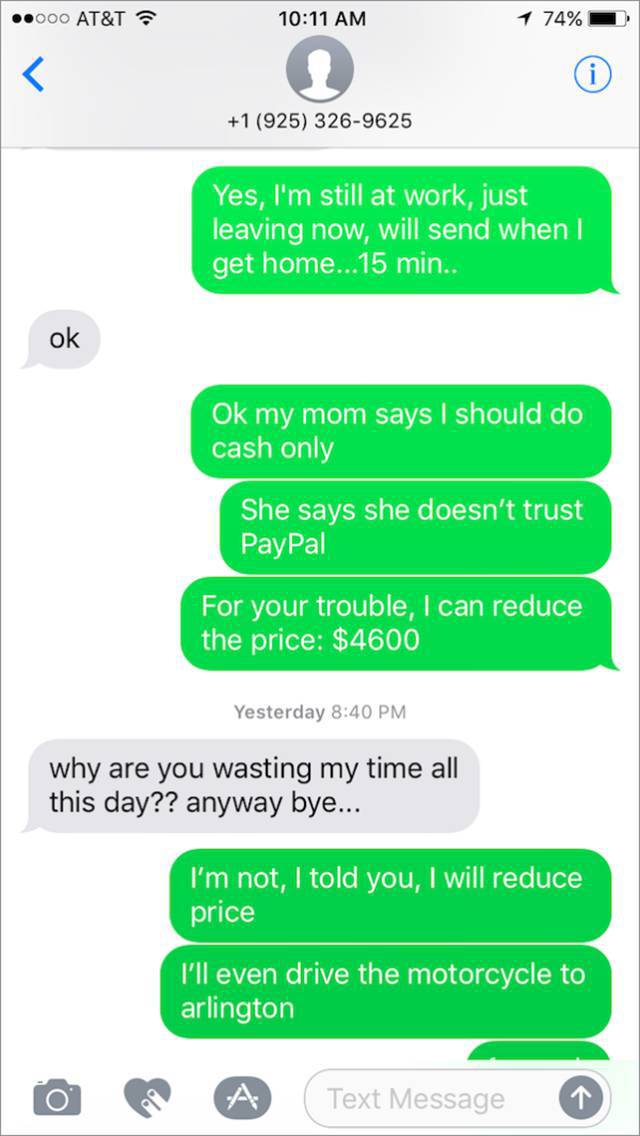640x1136 pixels.
Task: Send the message with the arrow button
Action: point(582,1098)
